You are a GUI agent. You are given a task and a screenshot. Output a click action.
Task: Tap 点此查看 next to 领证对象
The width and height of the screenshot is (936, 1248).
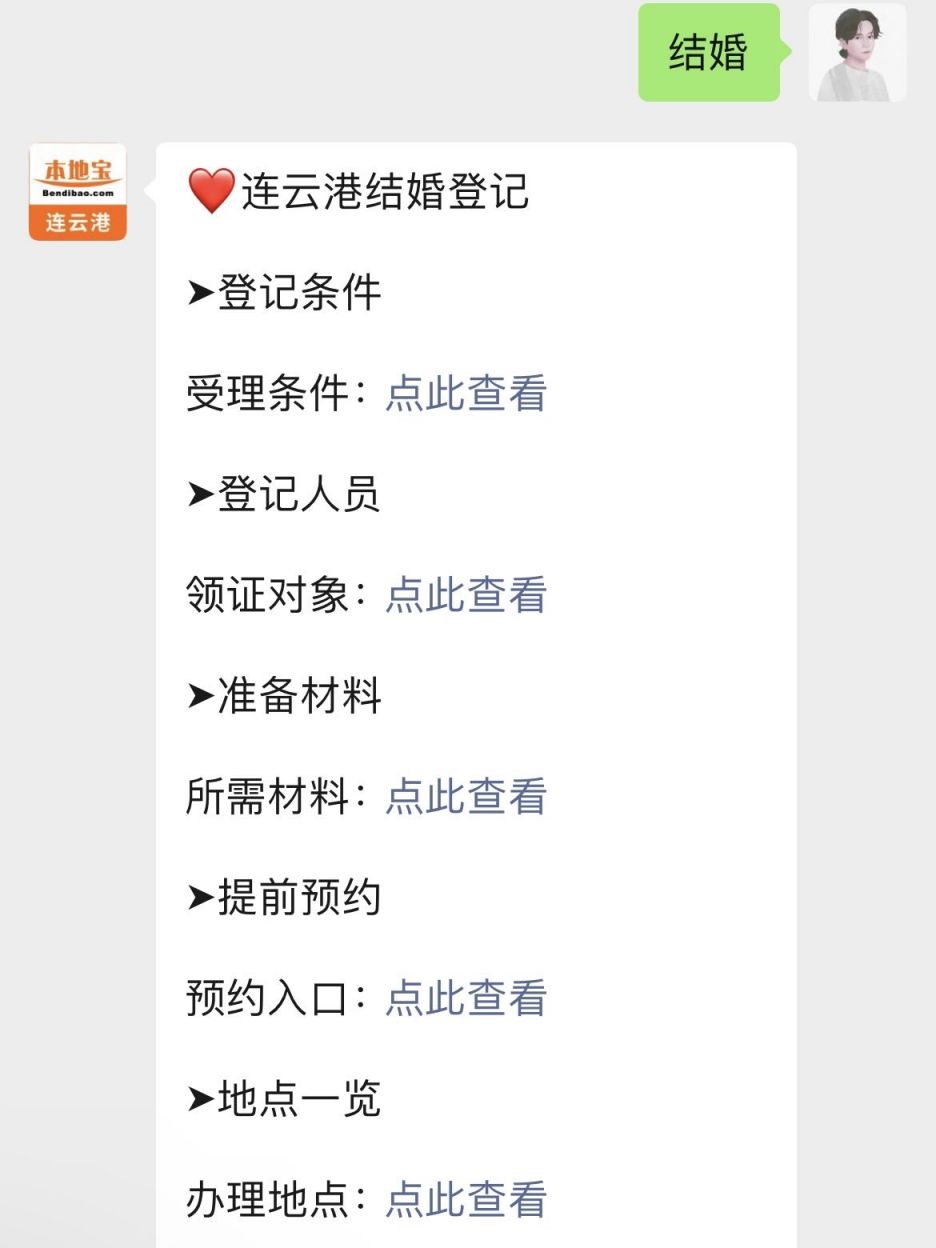(466, 596)
